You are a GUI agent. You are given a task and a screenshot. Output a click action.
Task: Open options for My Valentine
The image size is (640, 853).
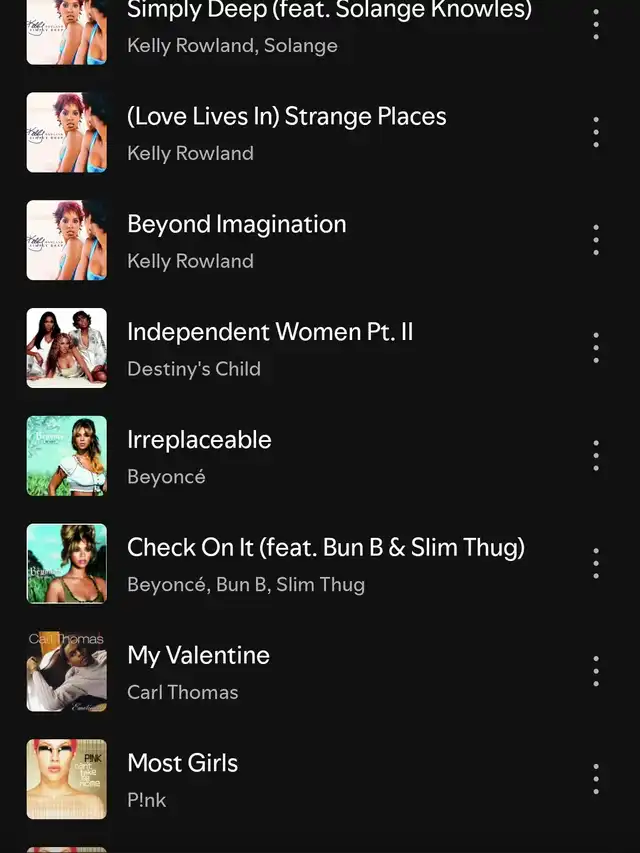[x=596, y=671]
